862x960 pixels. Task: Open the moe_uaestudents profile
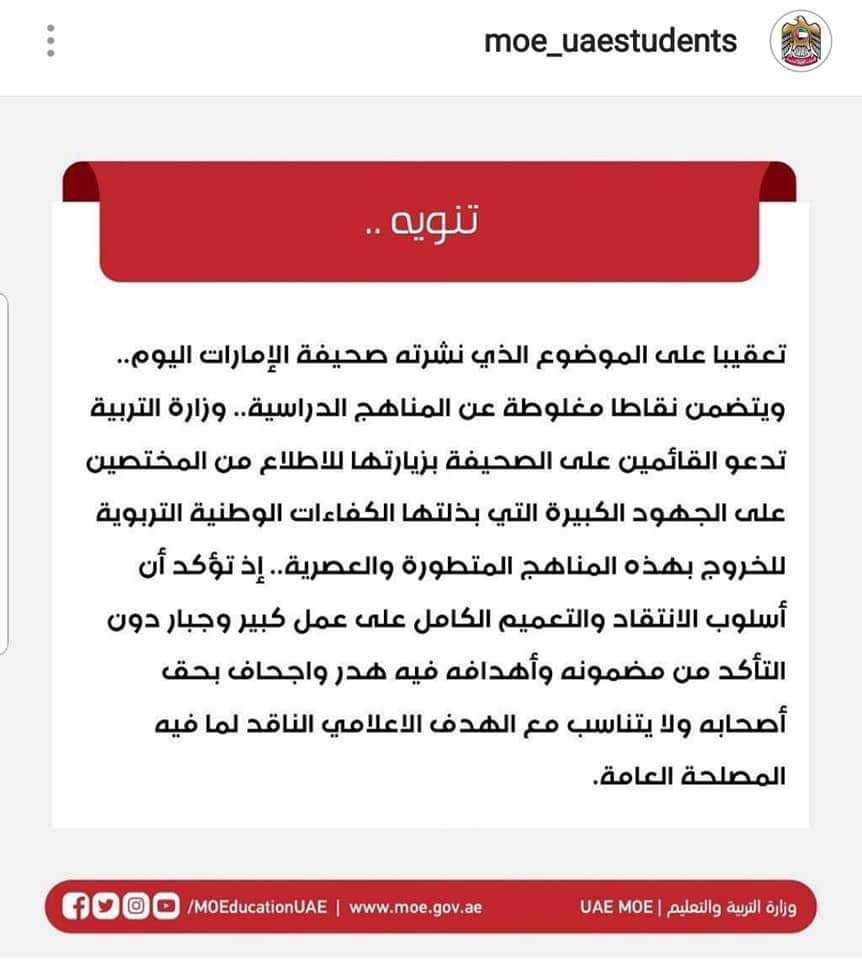[610, 41]
